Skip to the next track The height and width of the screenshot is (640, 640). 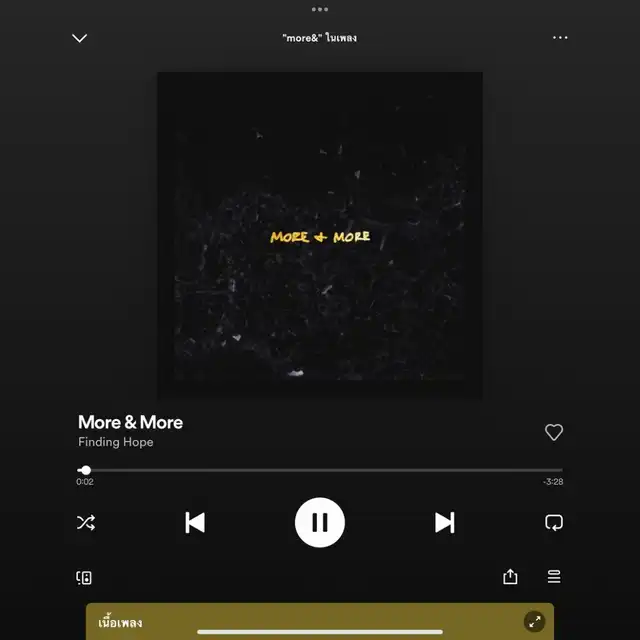pyautogui.click(x=445, y=522)
